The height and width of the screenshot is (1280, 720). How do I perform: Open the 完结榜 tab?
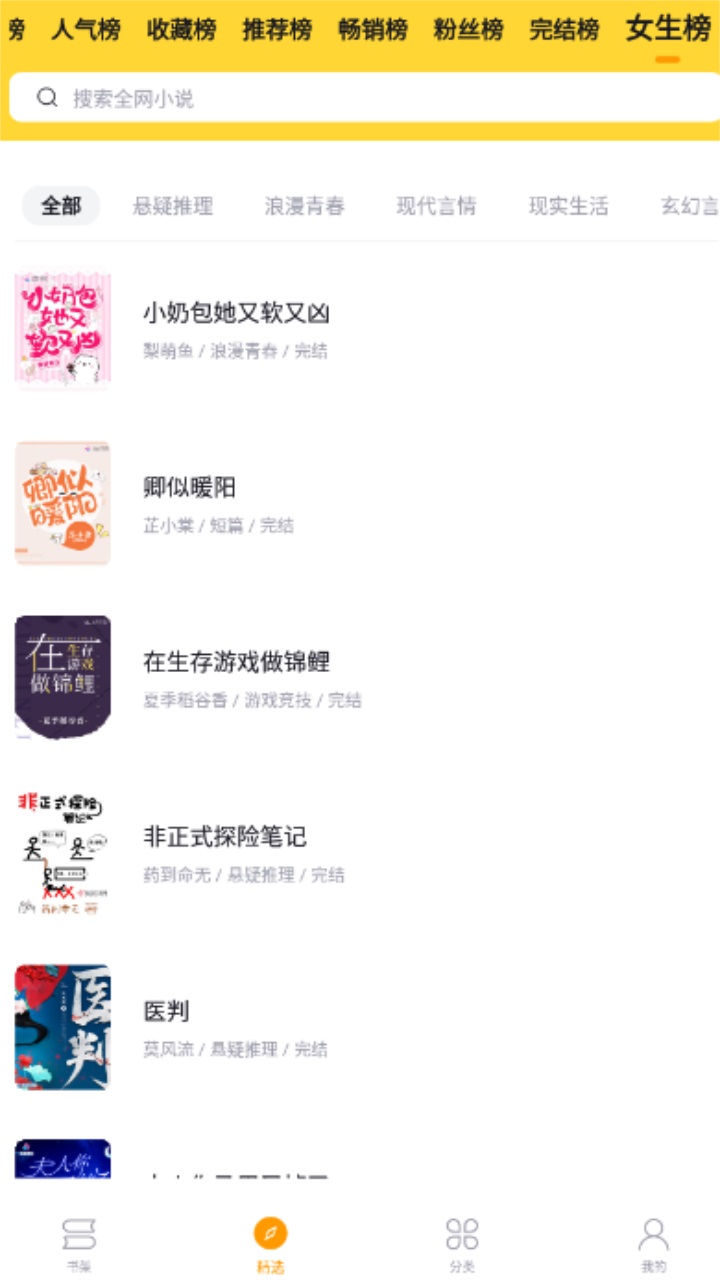click(x=564, y=30)
